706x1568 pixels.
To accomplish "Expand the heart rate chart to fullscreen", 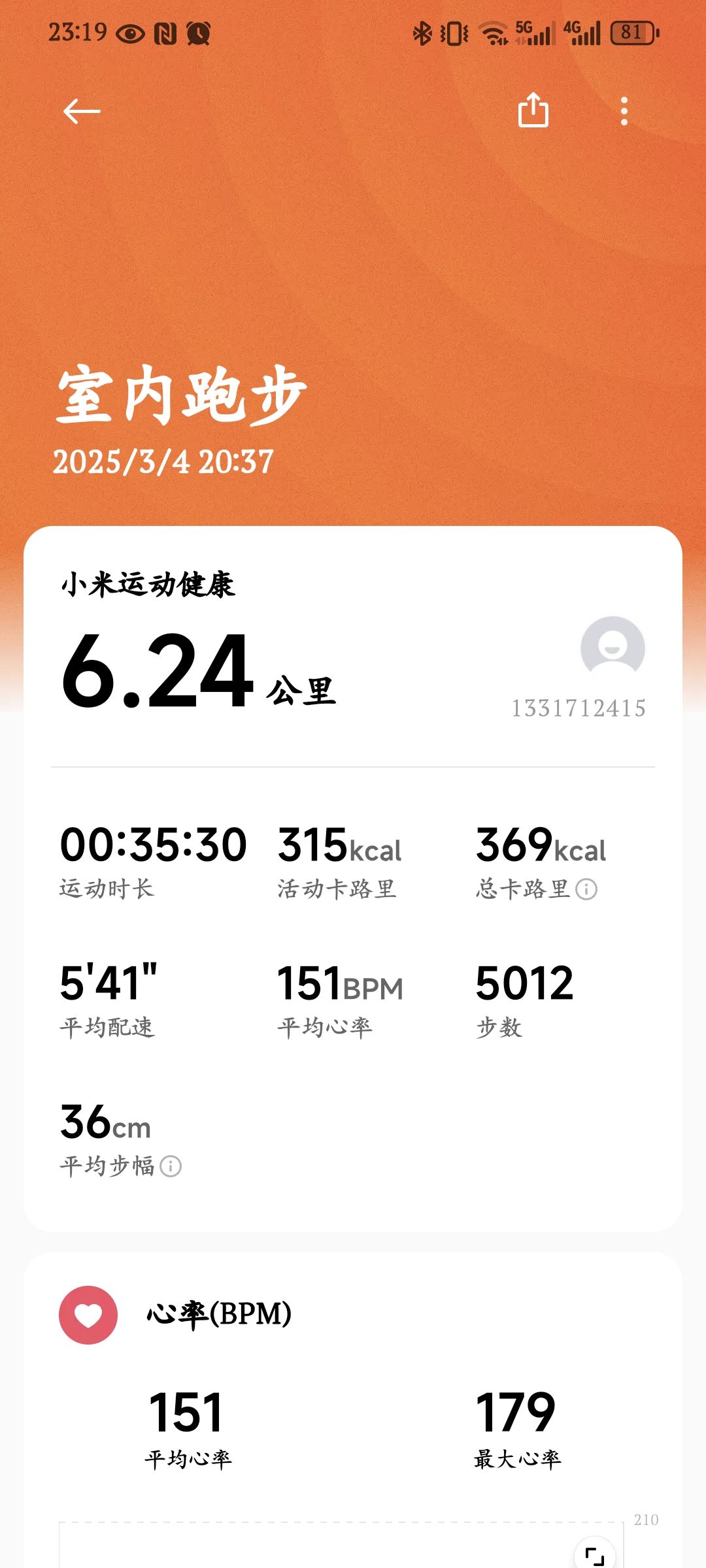I will click(595, 1556).
